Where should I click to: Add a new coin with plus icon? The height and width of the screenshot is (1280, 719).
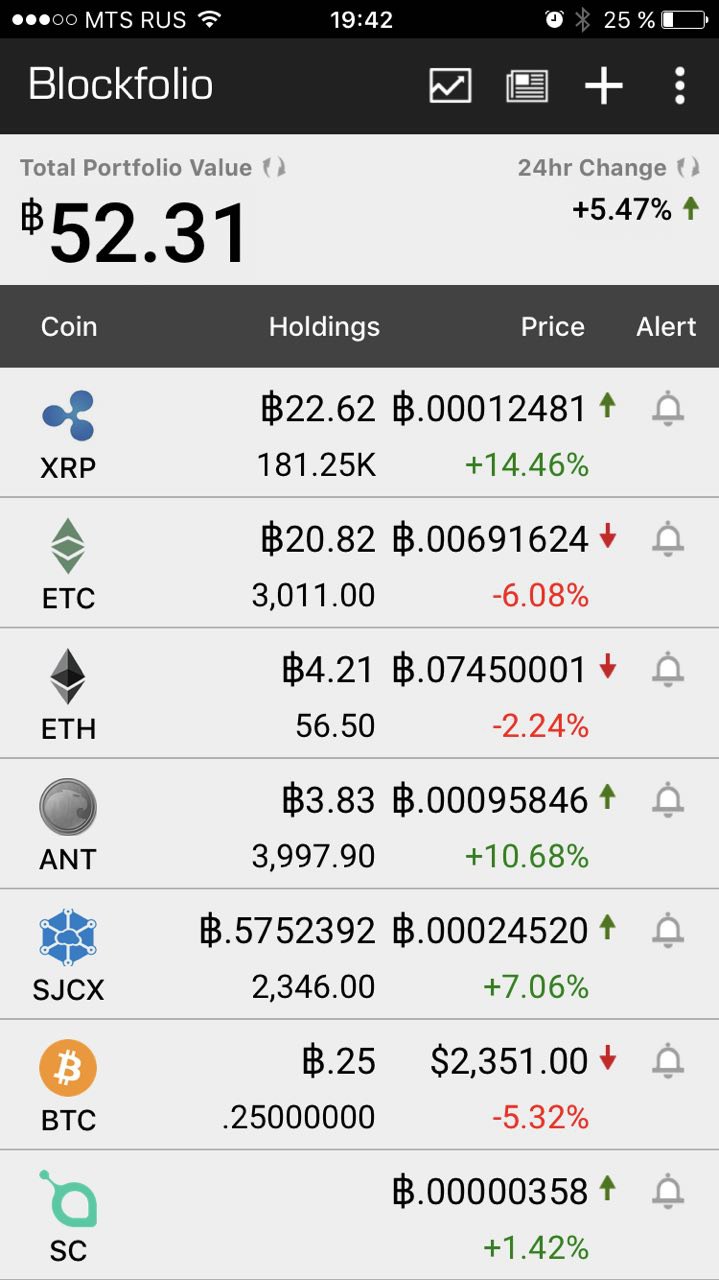(x=604, y=85)
